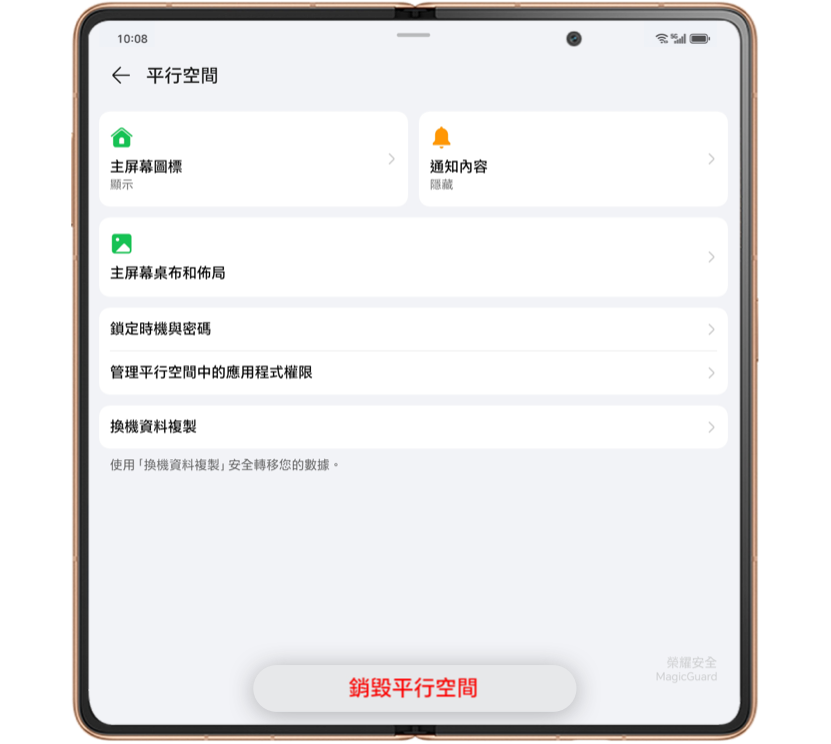Open 管理平行空間中的應用程式權限 row
Image resolution: width=831 pixels, height=744 pixels.
tap(413, 373)
